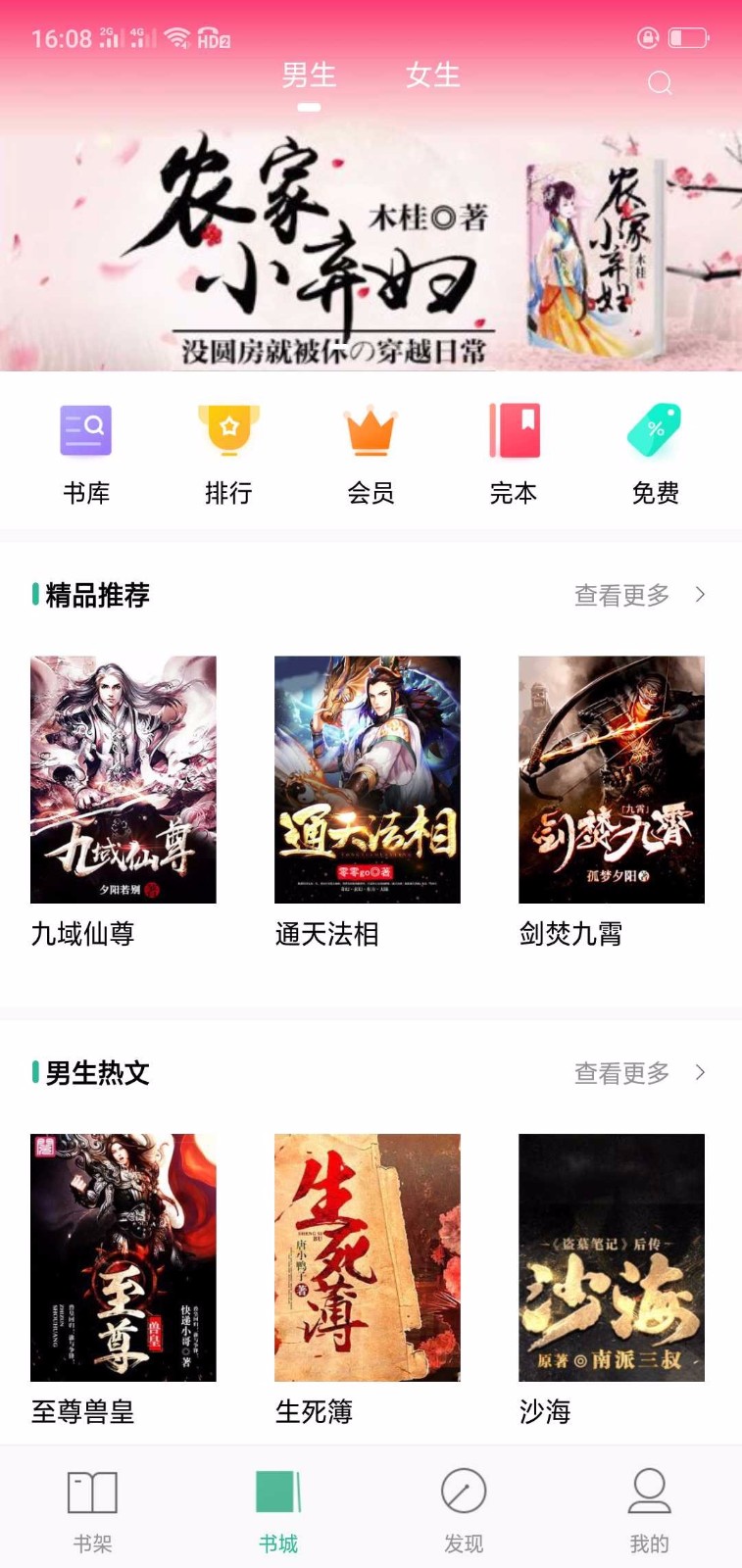Screen dimensions: 742x1568
Task: Open the 免费 free books icon
Action: (x=655, y=429)
